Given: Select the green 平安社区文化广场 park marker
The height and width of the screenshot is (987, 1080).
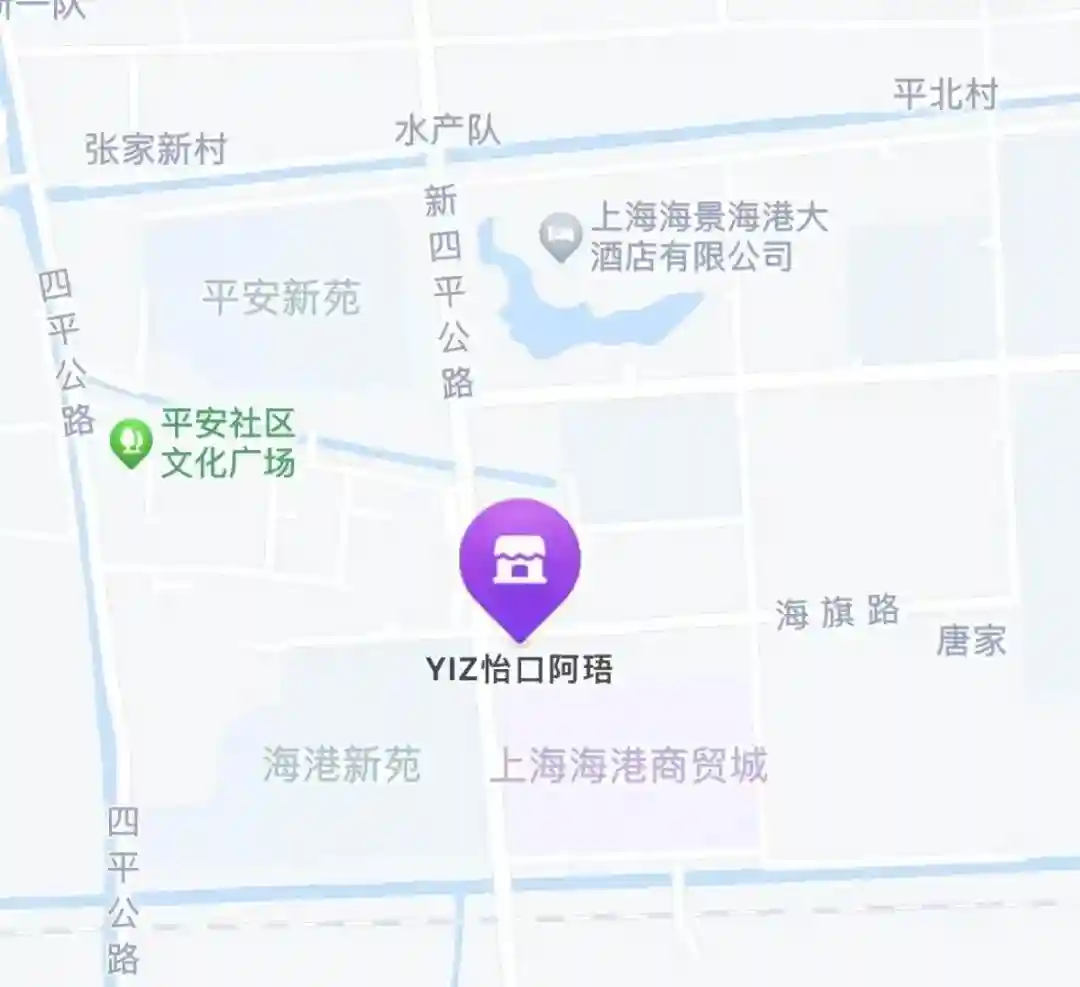Looking at the screenshot, I should point(131,444).
